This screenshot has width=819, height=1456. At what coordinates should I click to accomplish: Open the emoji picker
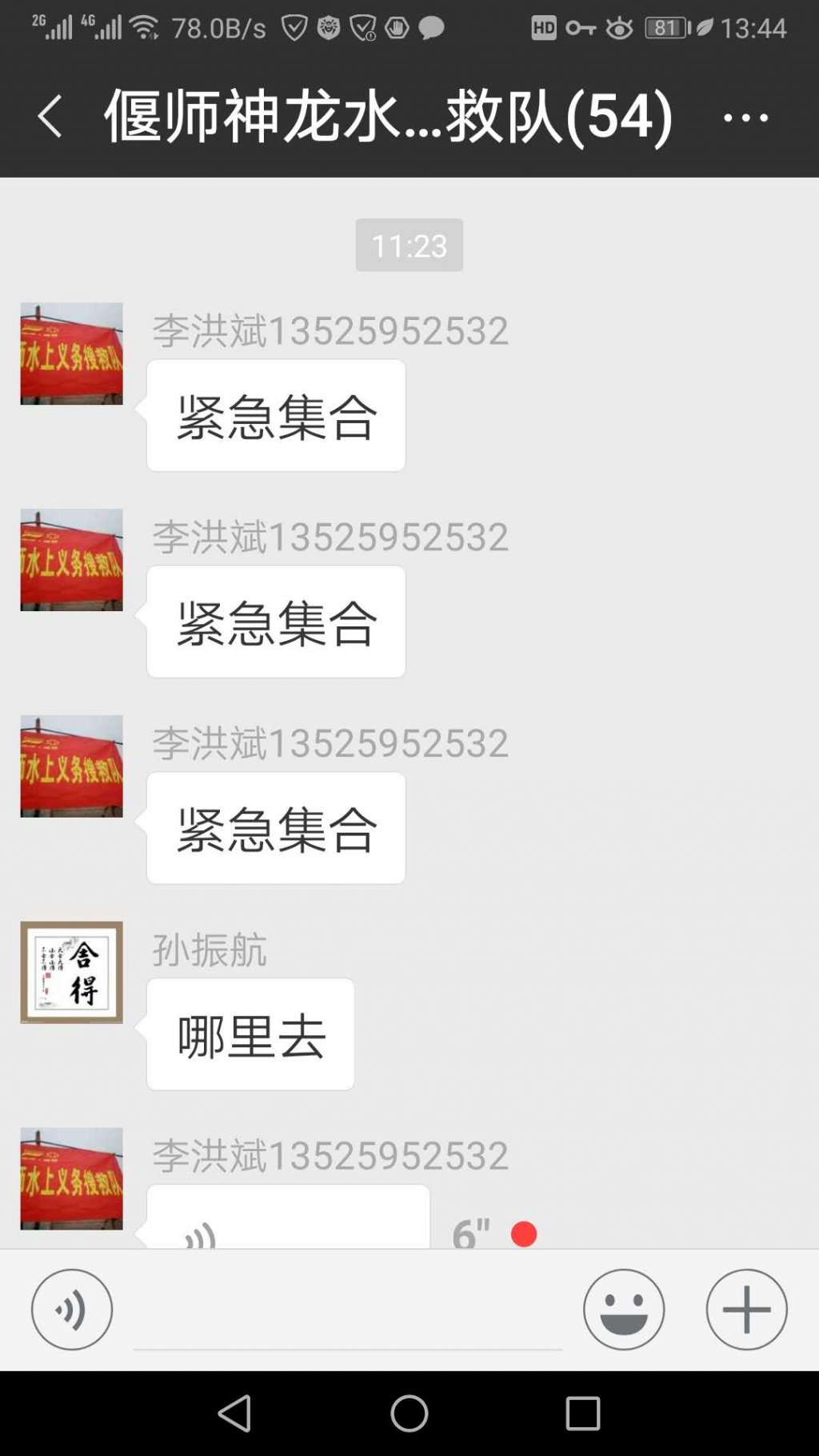pos(624,1310)
